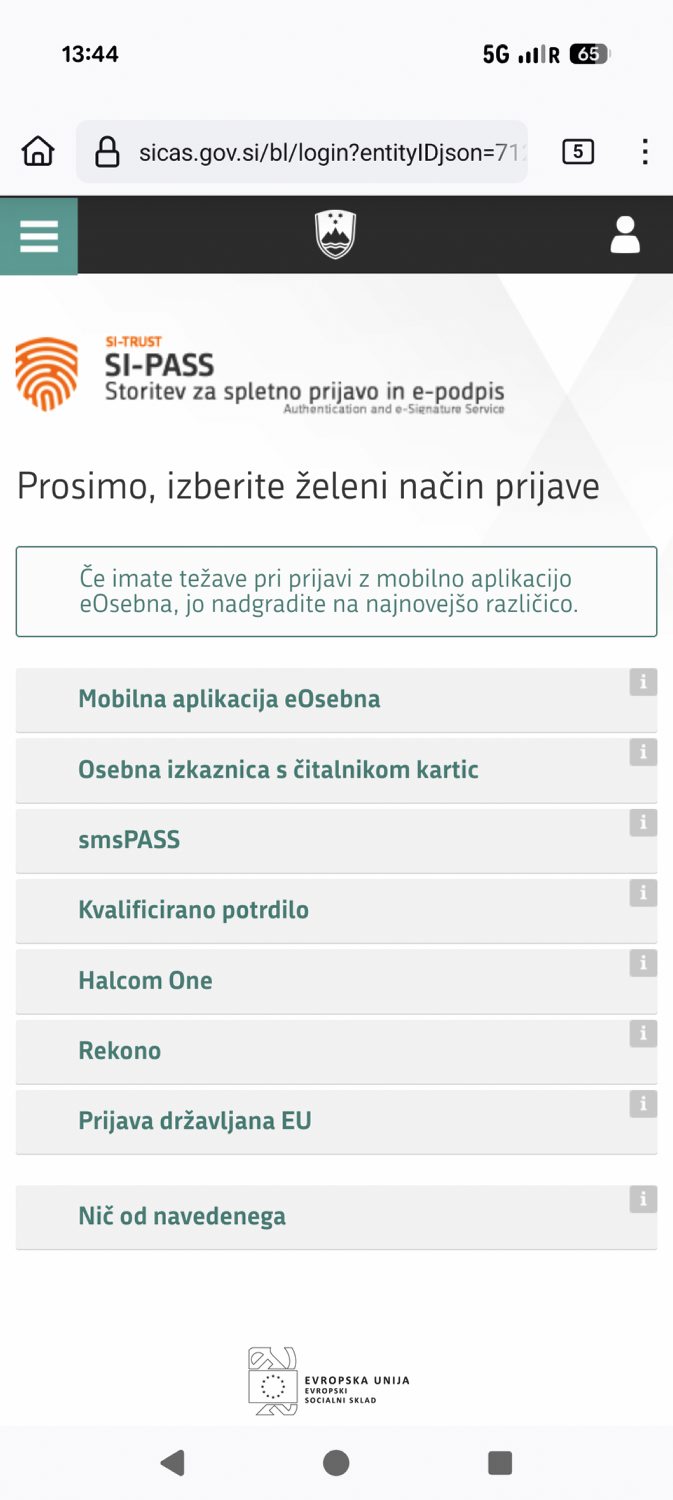This screenshot has height=1500, width=673.
Task: Open the user profile icon
Action: (625, 235)
